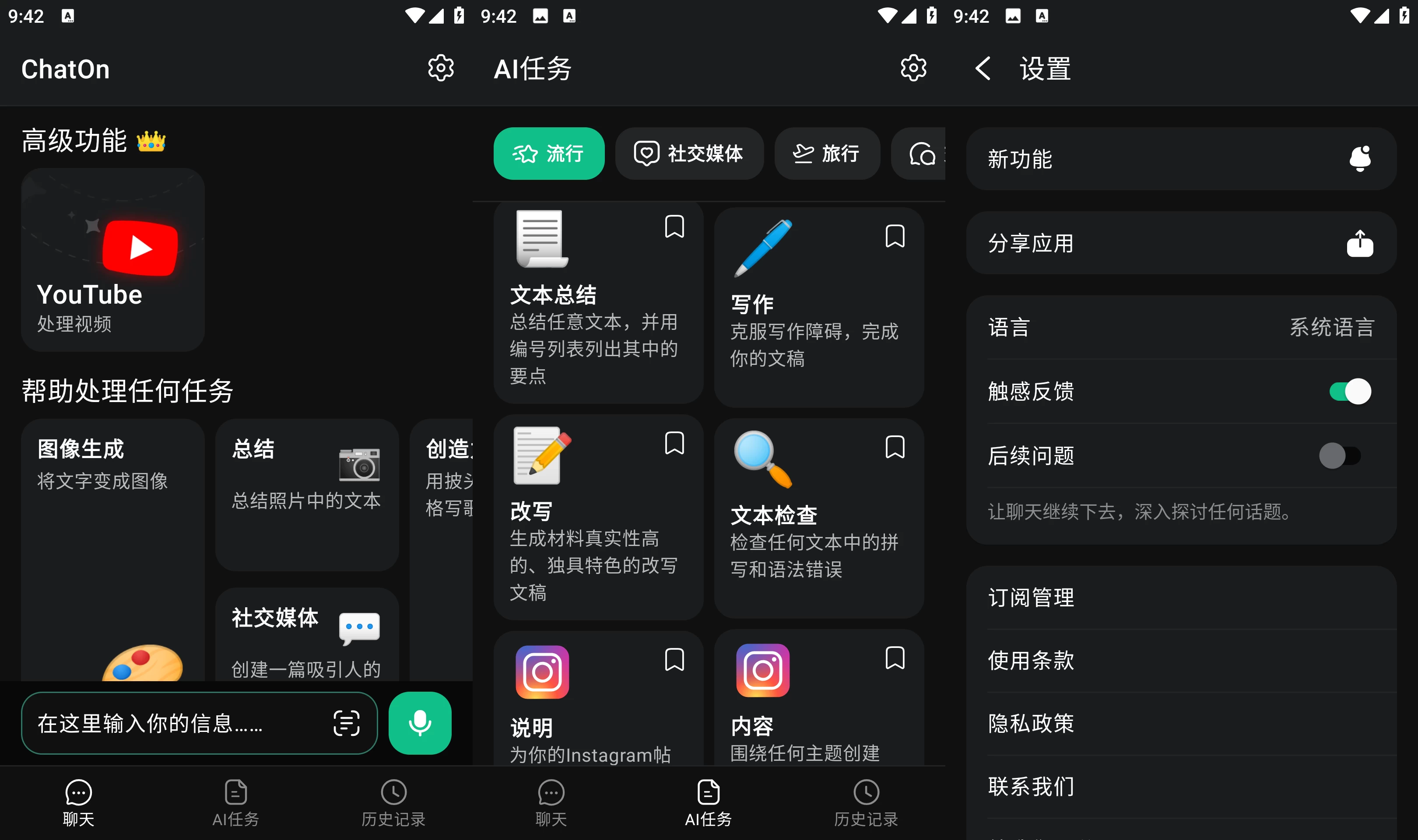Open the YouTube 处理视频 card
The image size is (1418, 840).
112,259
